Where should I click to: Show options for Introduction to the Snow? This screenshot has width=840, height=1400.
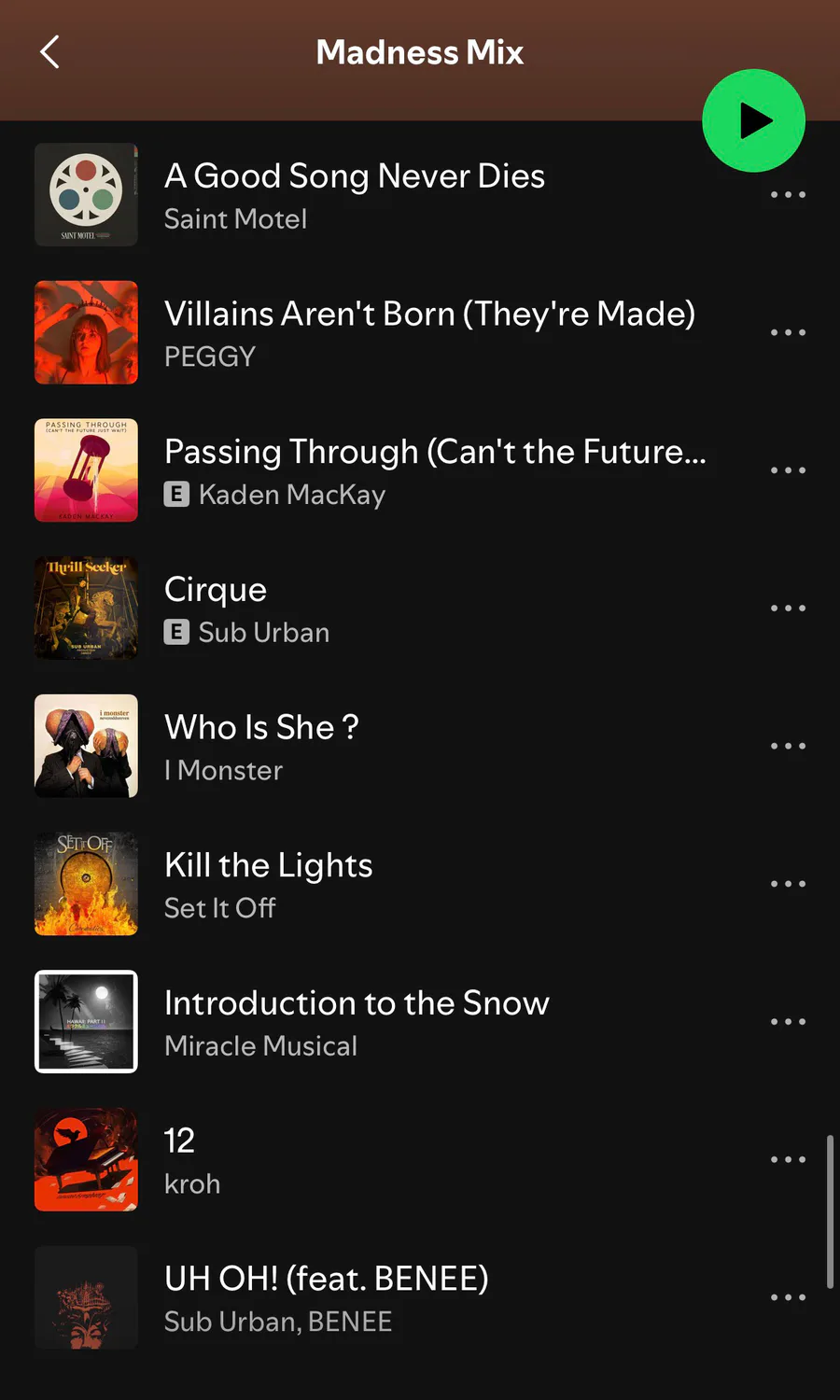click(x=788, y=1022)
